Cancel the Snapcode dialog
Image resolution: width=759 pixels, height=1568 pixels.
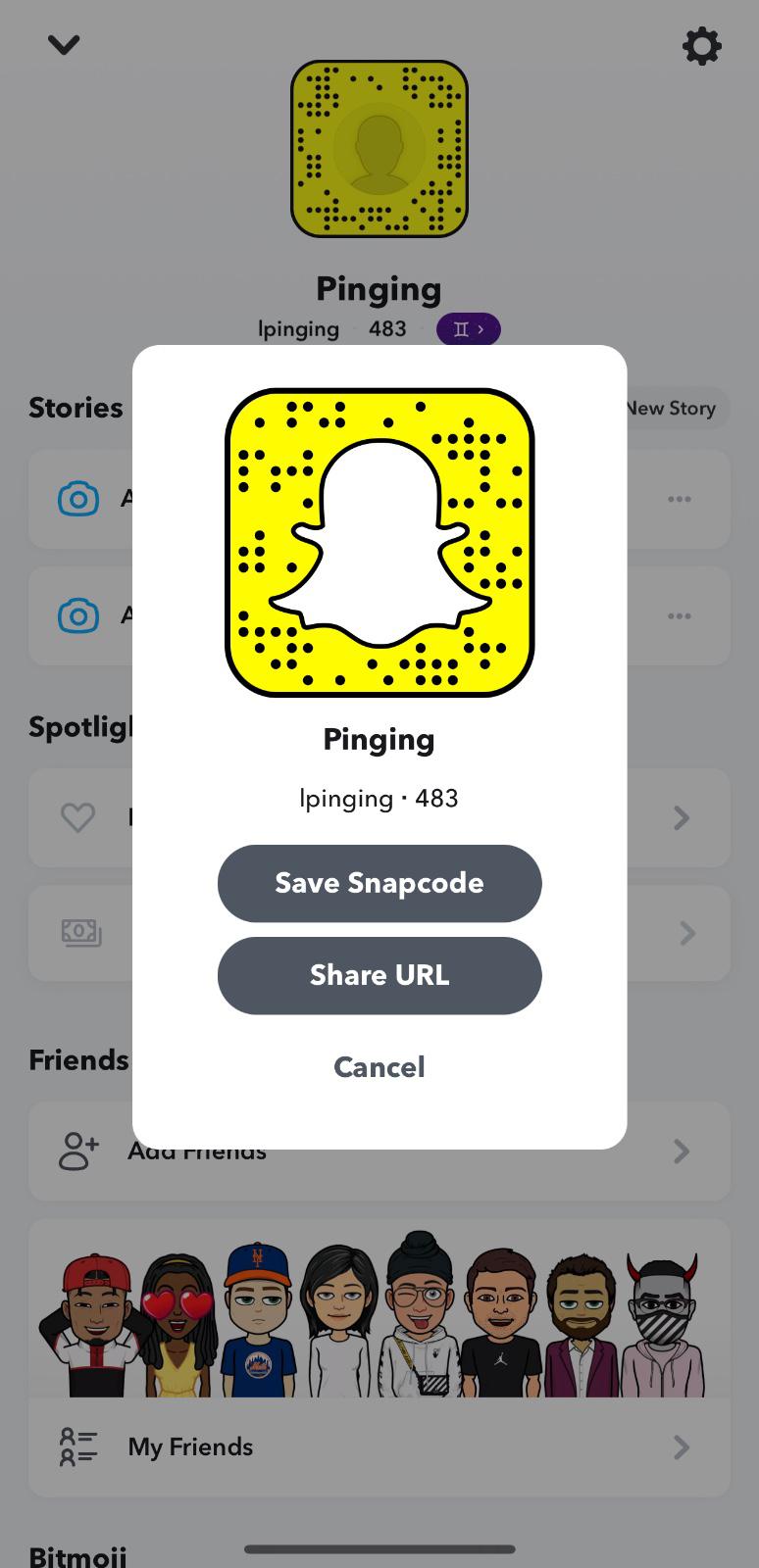click(x=379, y=1067)
